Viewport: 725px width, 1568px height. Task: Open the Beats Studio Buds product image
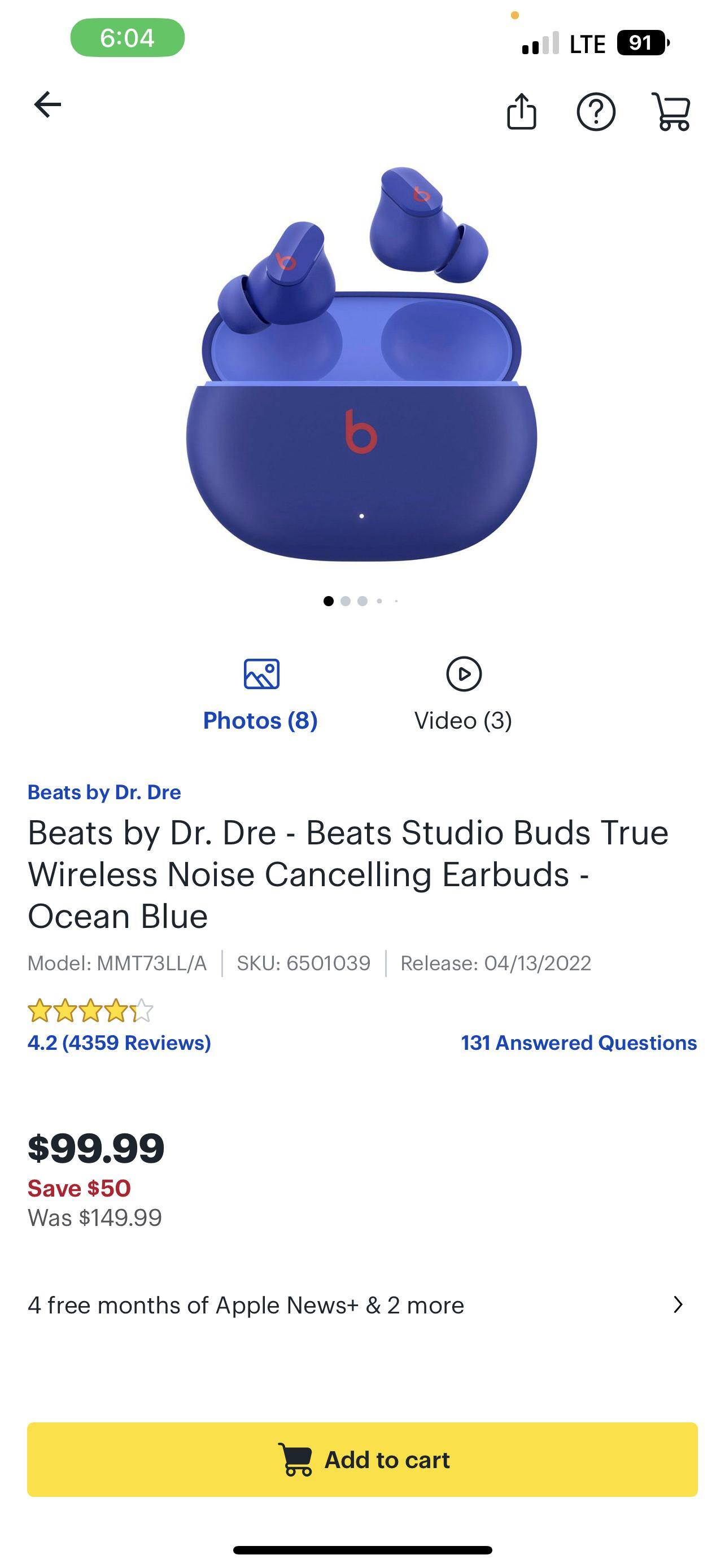click(361, 365)
